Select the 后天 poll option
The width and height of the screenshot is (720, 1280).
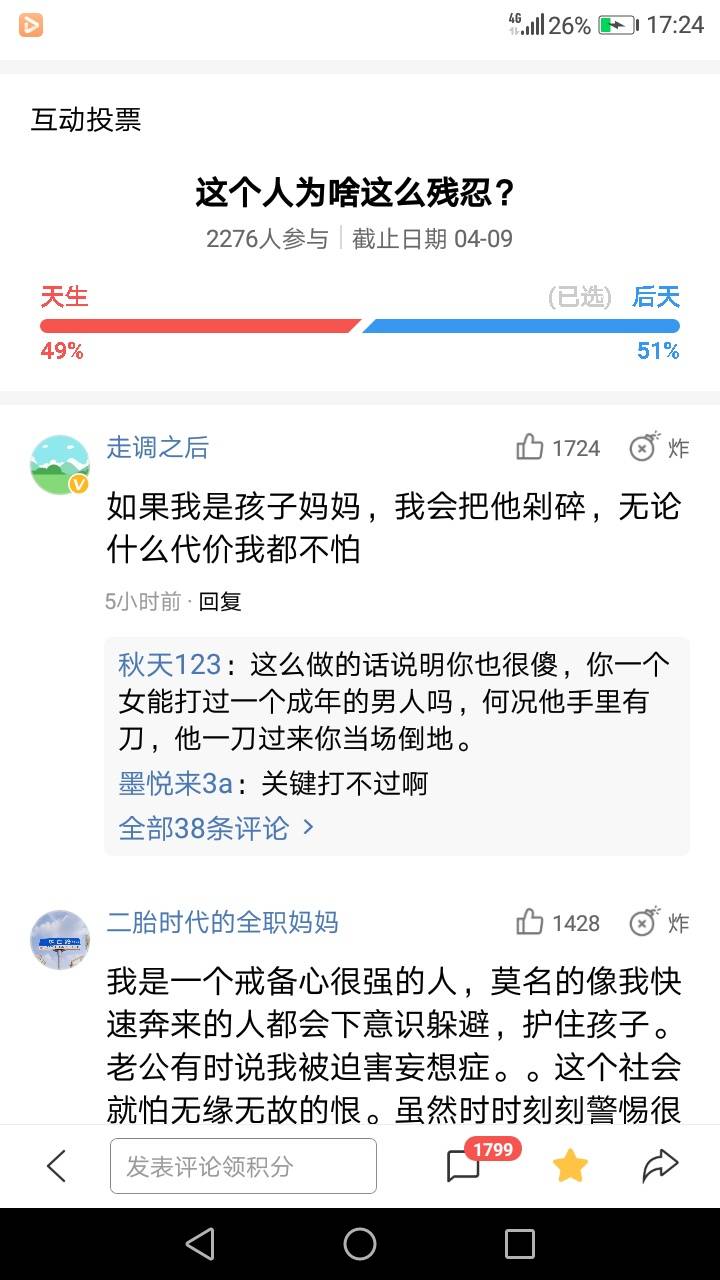656,297
